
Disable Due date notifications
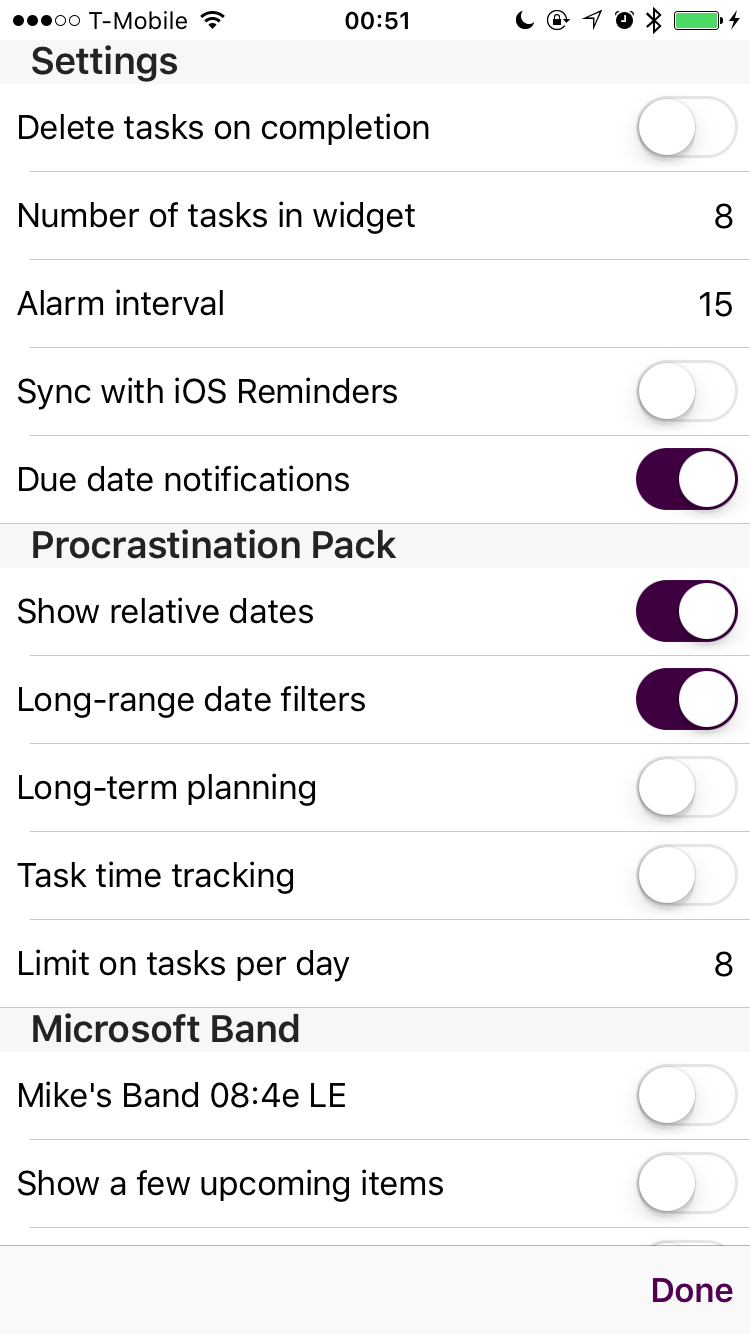(x=687, y=479)
